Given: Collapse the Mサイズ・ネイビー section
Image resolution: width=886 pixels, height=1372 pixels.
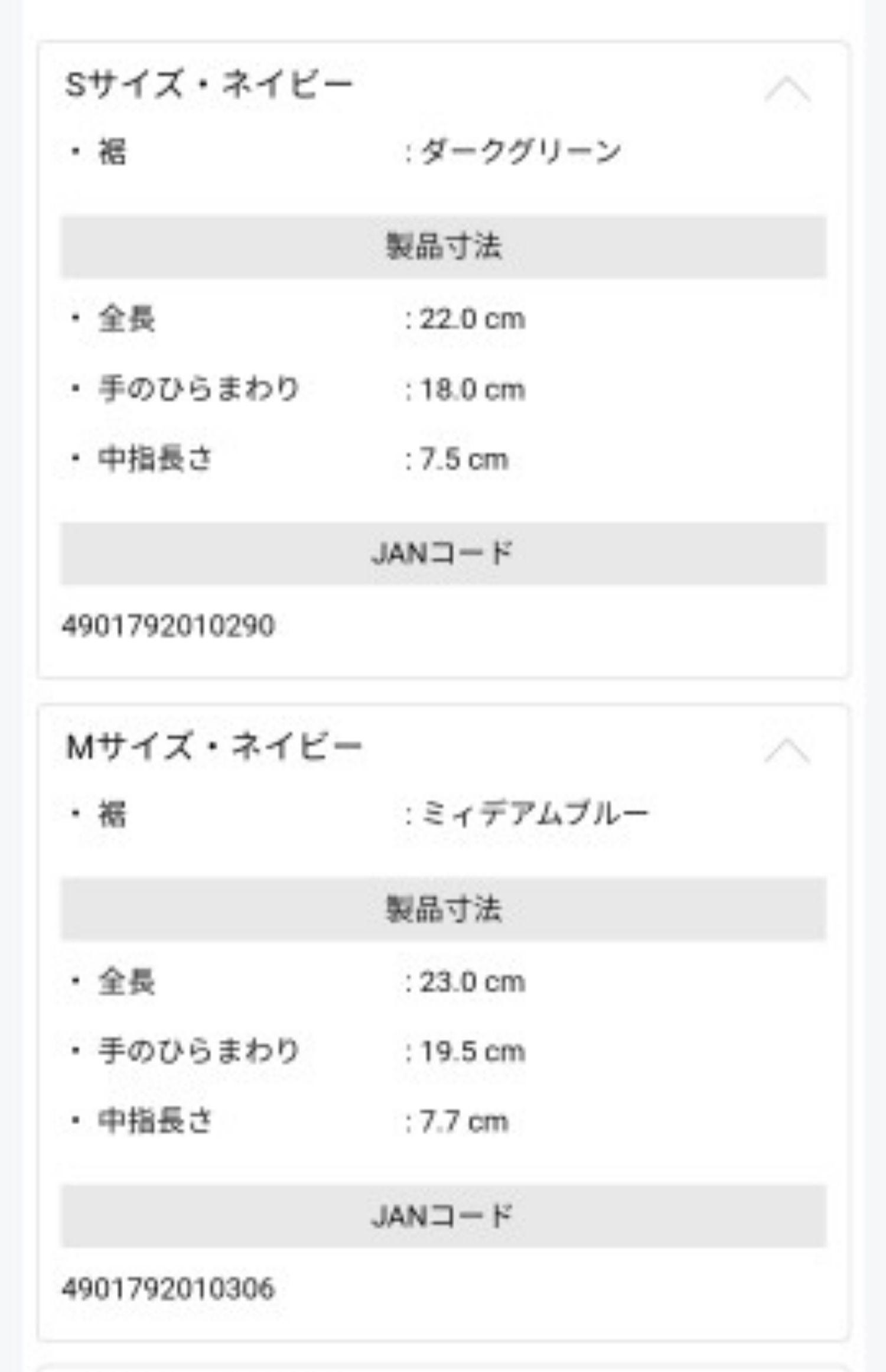Looking at the screenshot, I should point(787,752).
